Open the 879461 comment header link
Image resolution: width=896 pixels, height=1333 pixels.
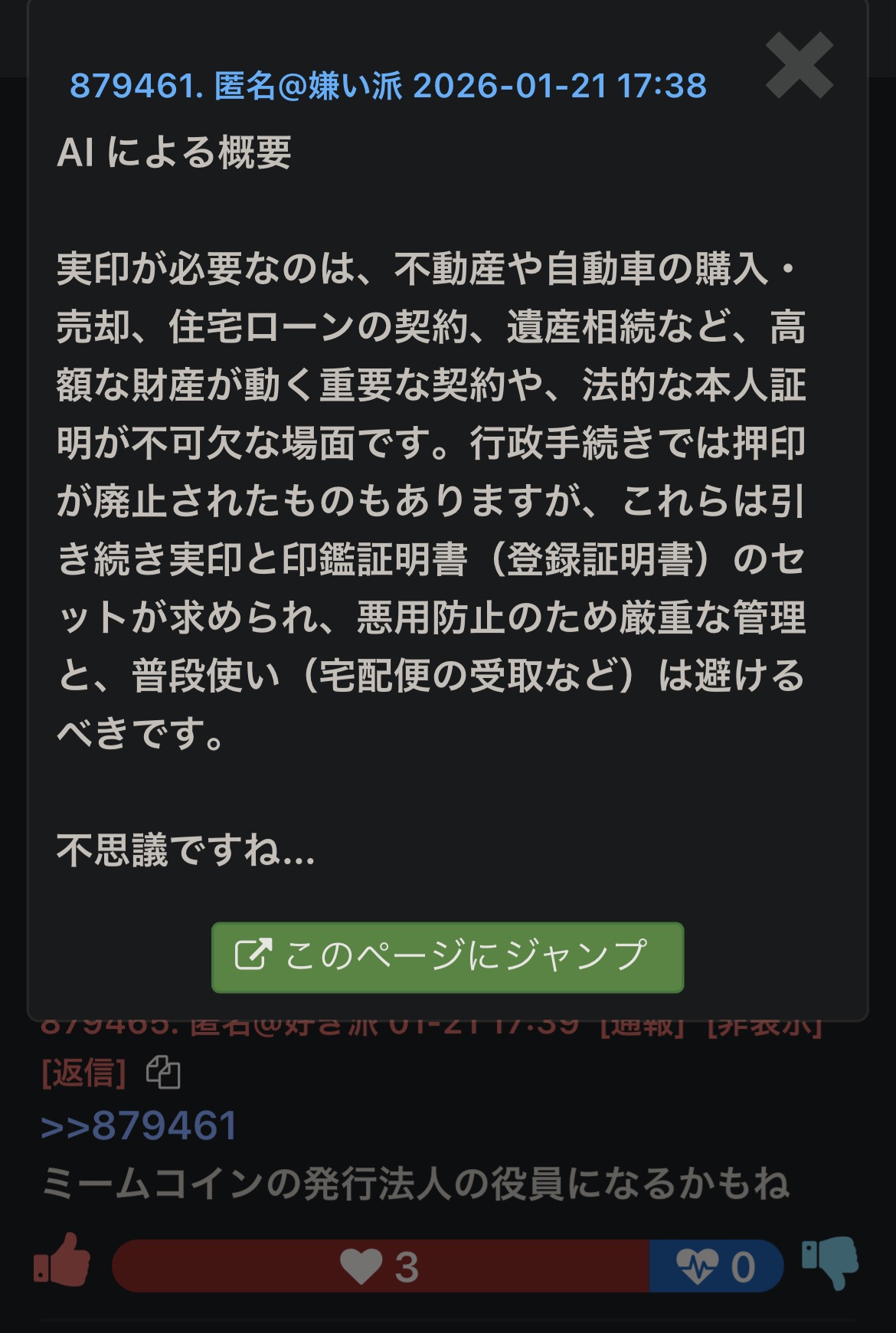tap(388, 86)
